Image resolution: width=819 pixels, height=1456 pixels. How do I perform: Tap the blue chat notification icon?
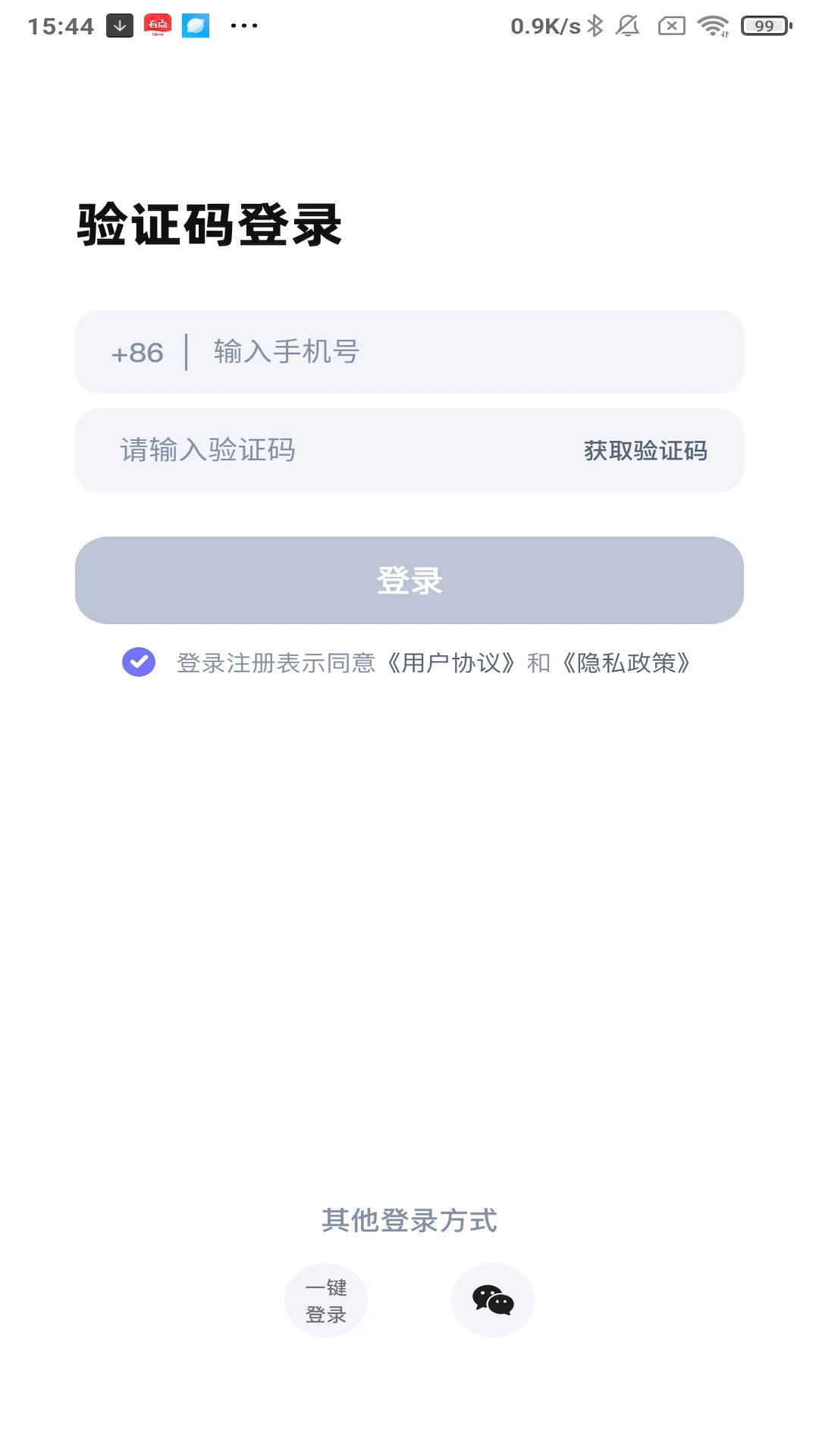(195, 24)
